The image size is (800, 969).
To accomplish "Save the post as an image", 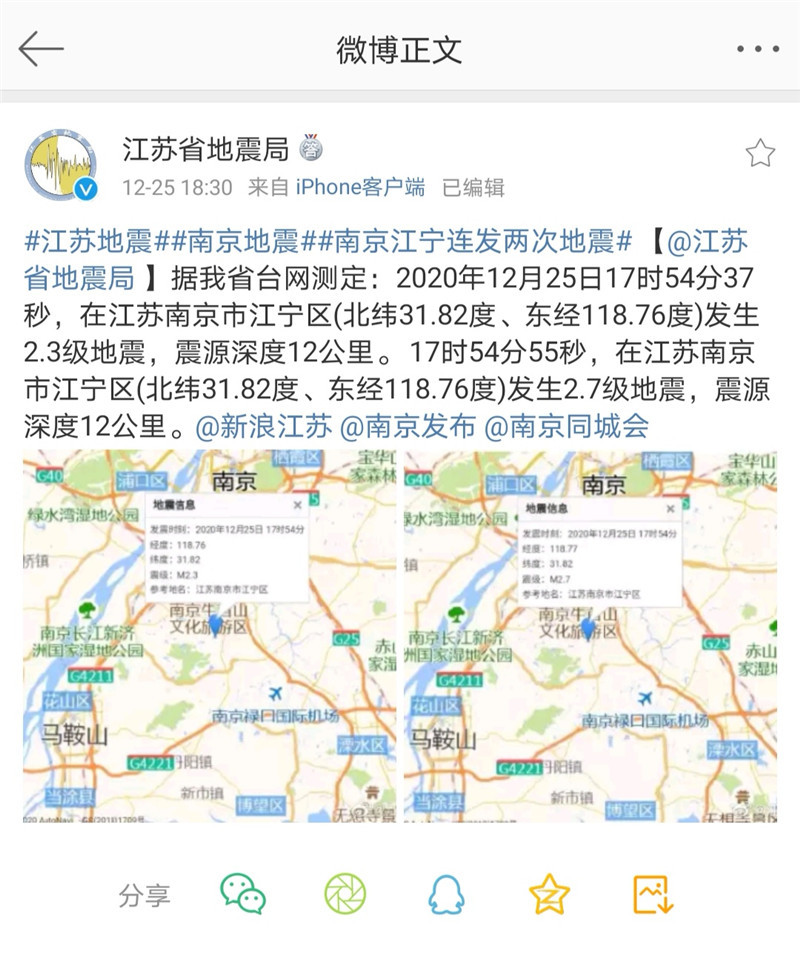I will pos(653,894).
